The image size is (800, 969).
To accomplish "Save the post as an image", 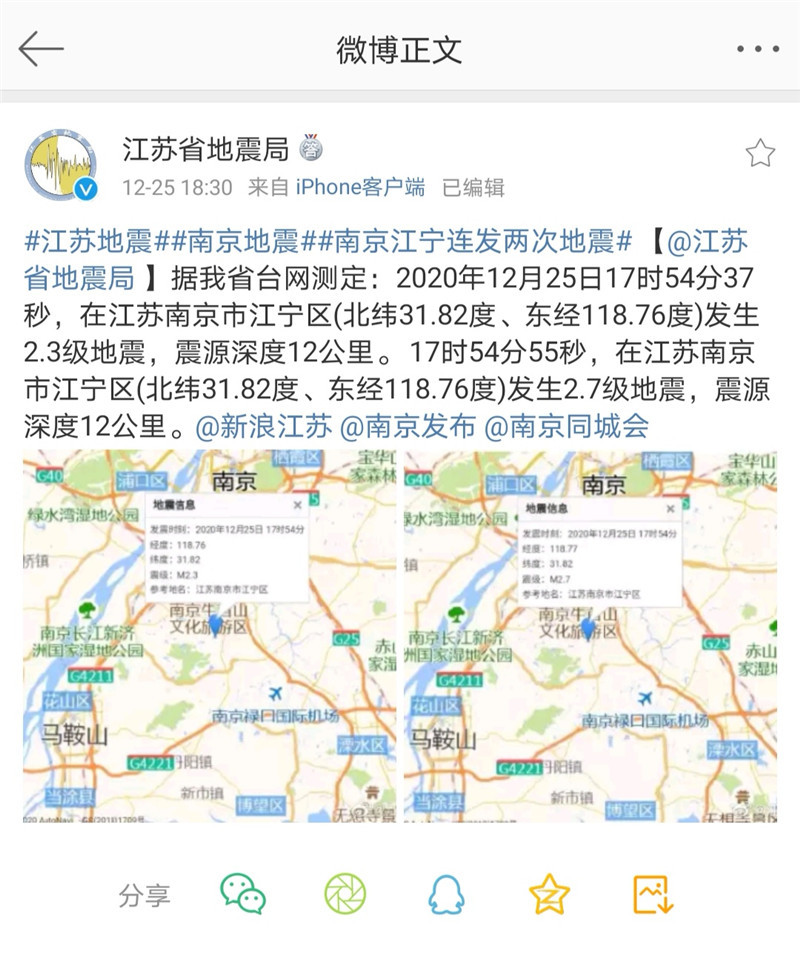I will pos(653,894).
